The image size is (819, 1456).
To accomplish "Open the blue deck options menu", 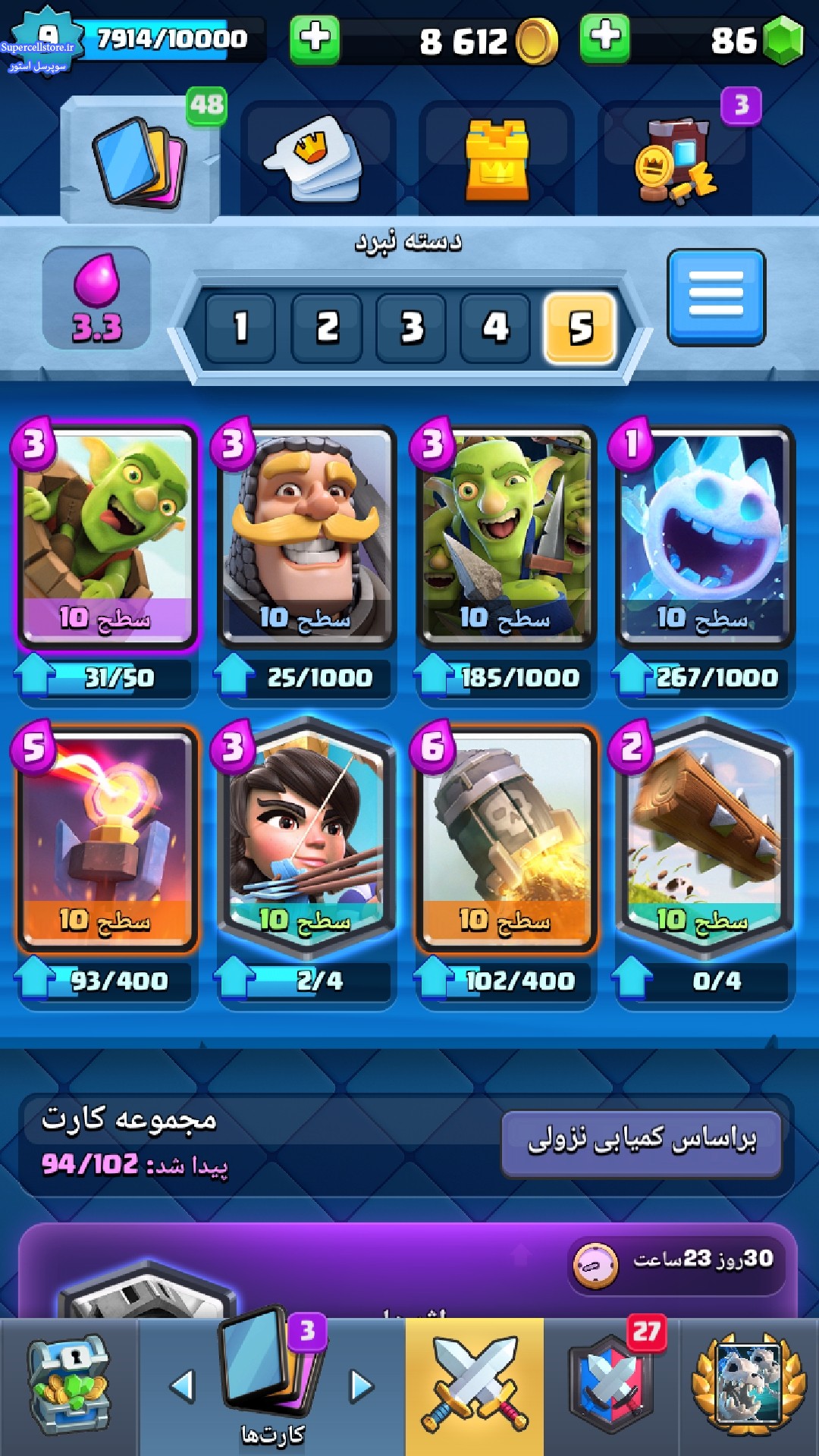I will [x=716, y=297].
